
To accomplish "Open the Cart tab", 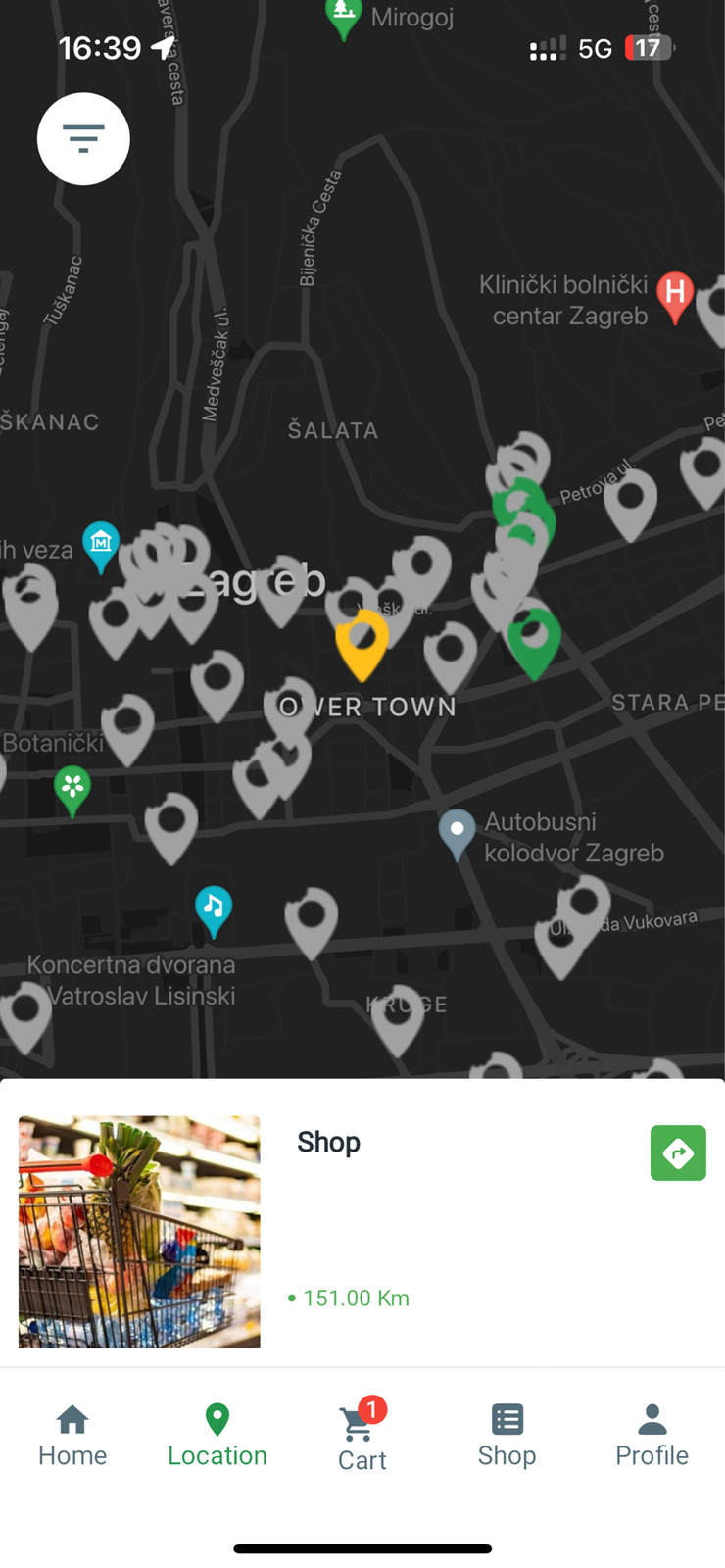I will (362, 1436).
